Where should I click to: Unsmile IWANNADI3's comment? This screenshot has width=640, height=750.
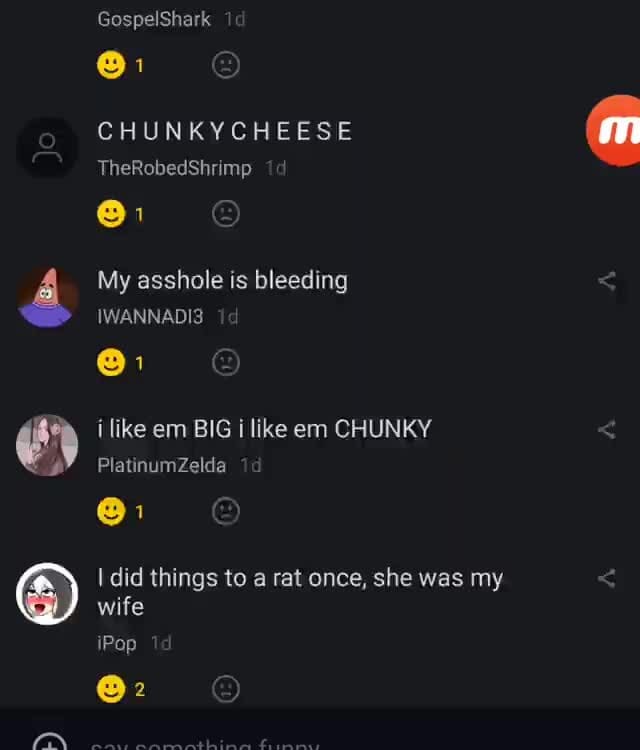click(226, 362)
